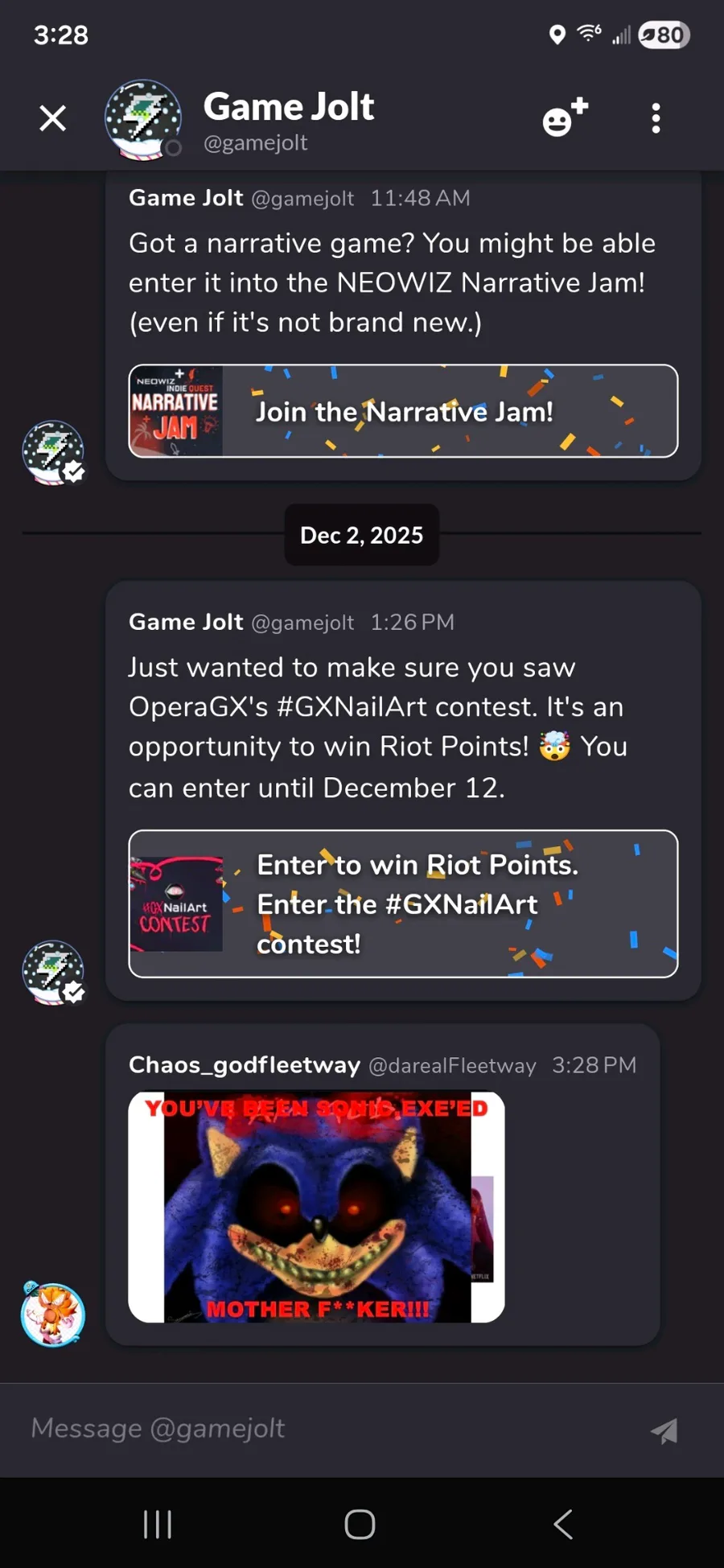Open the three-dot overflow menu
The width and height of the screenshot is (724, 1568).
[x=656, y=119]
